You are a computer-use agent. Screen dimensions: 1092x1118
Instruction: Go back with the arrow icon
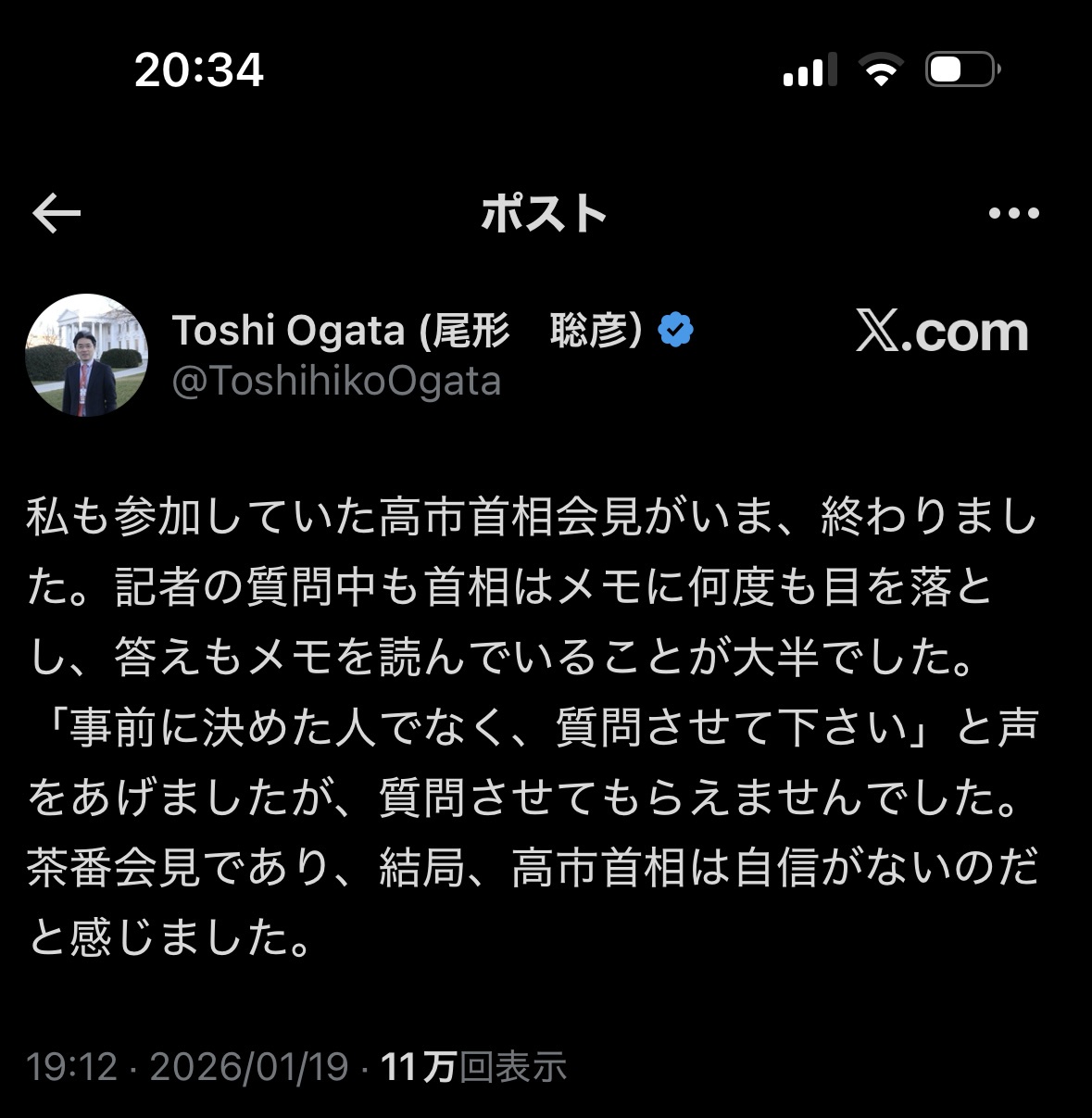56,214
